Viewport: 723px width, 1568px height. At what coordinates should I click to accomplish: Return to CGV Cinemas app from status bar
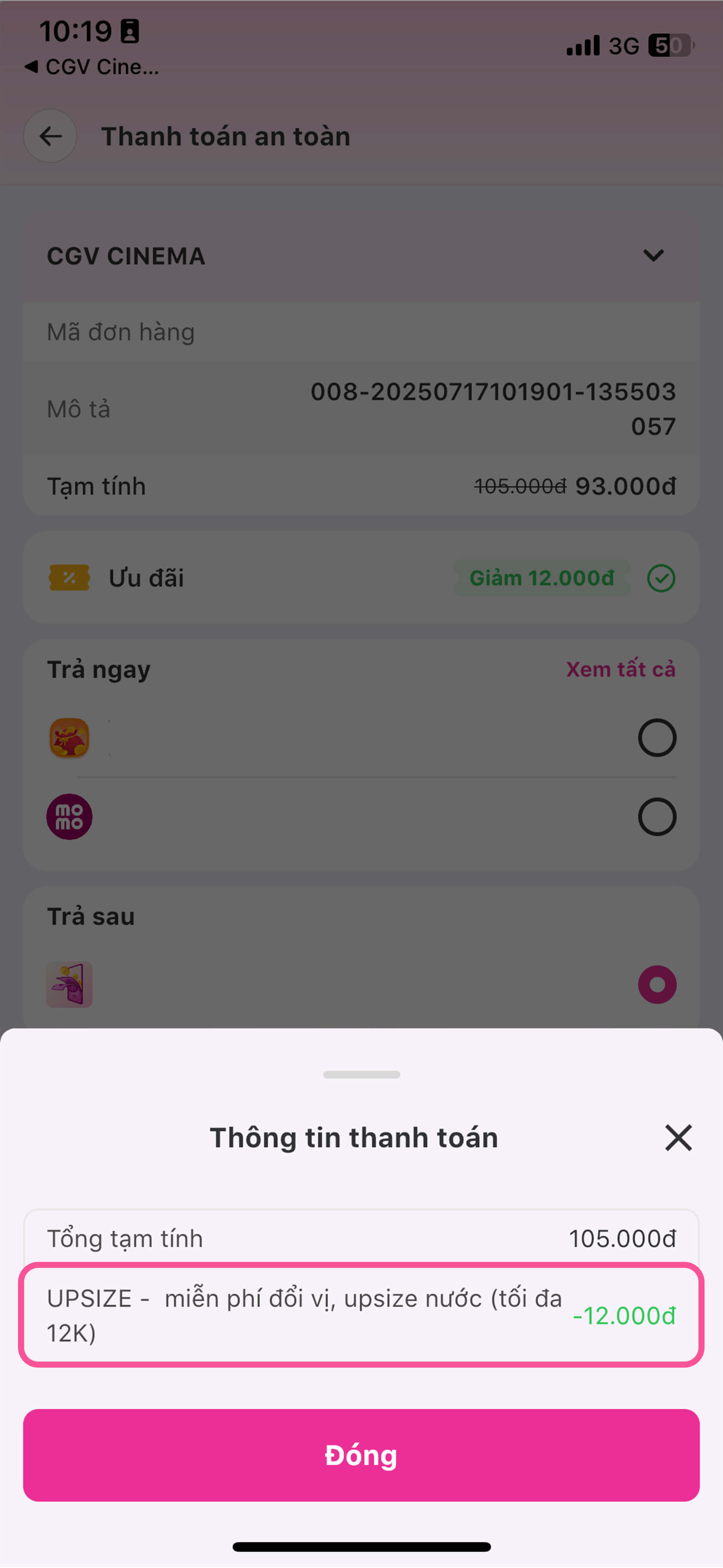pyautogui.click(x=91, y=67)
